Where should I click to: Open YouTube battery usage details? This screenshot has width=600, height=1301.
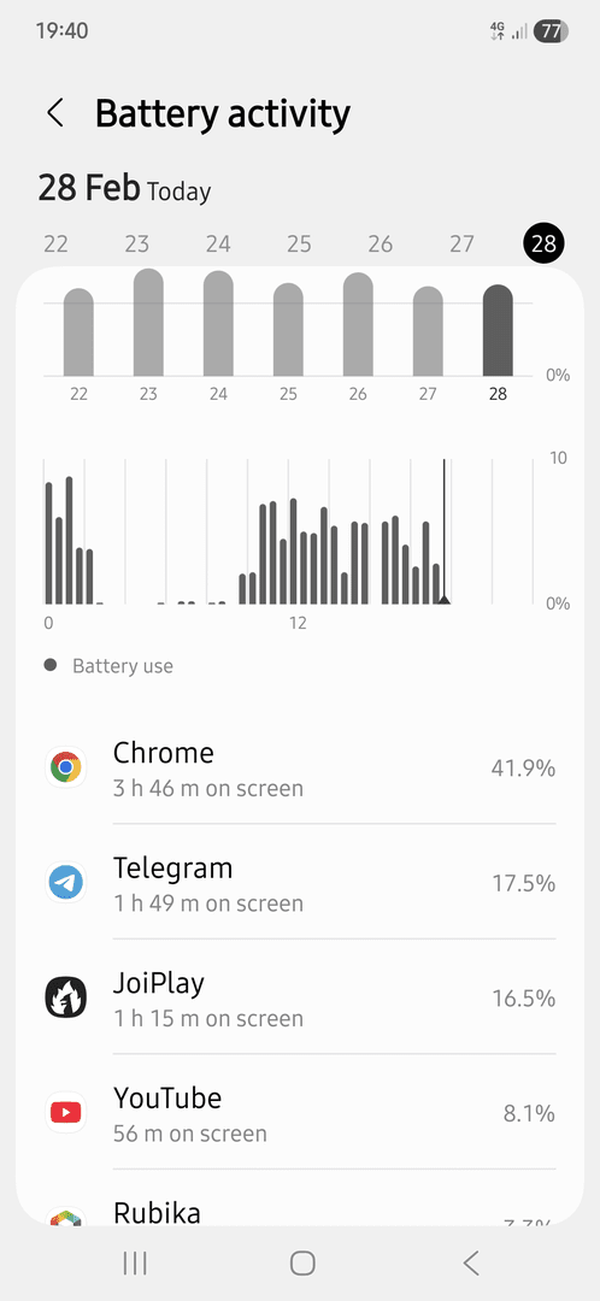pos(300,1113)
